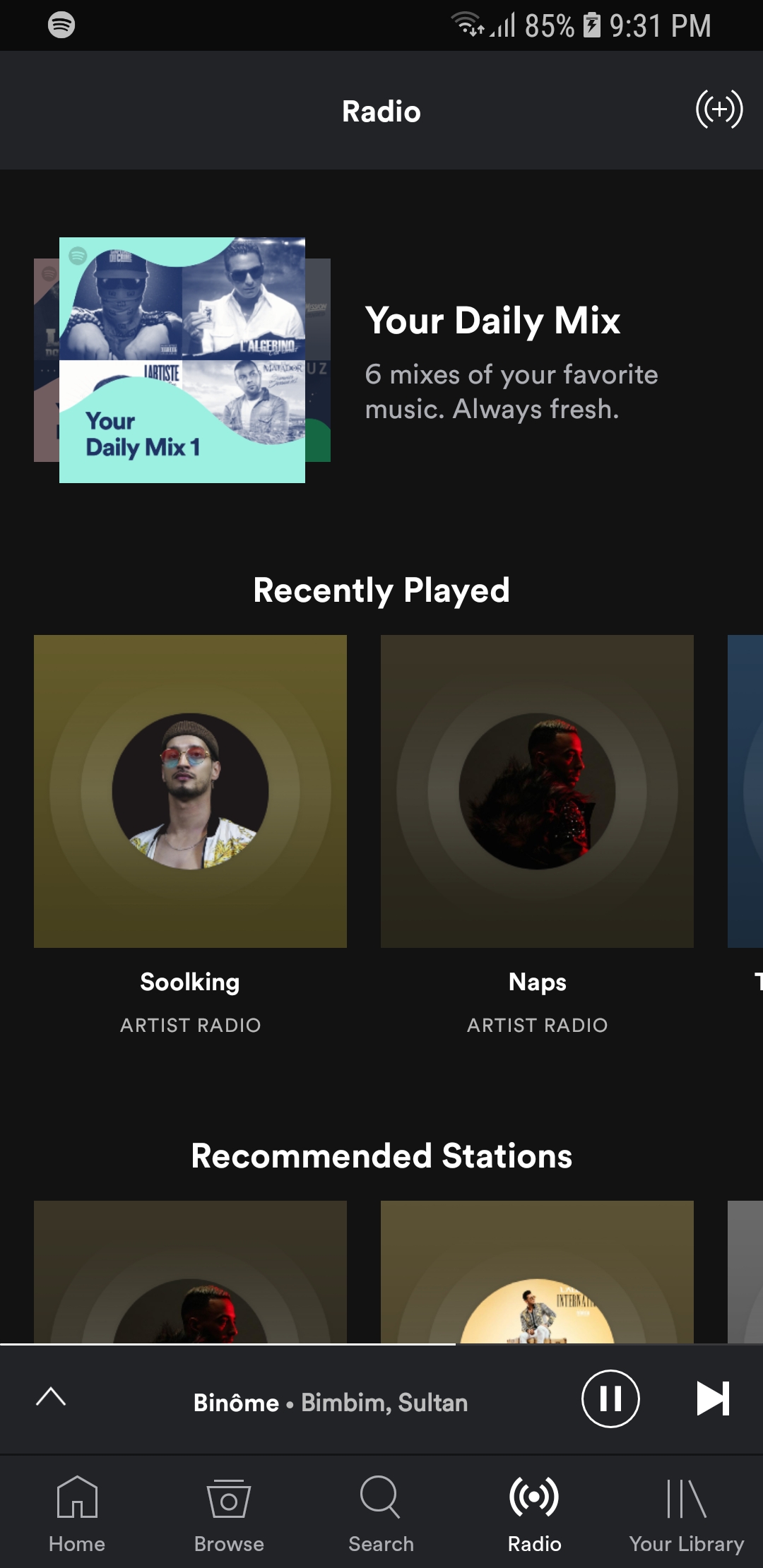
Task: Play Naps artist radio
Action: 537,791
